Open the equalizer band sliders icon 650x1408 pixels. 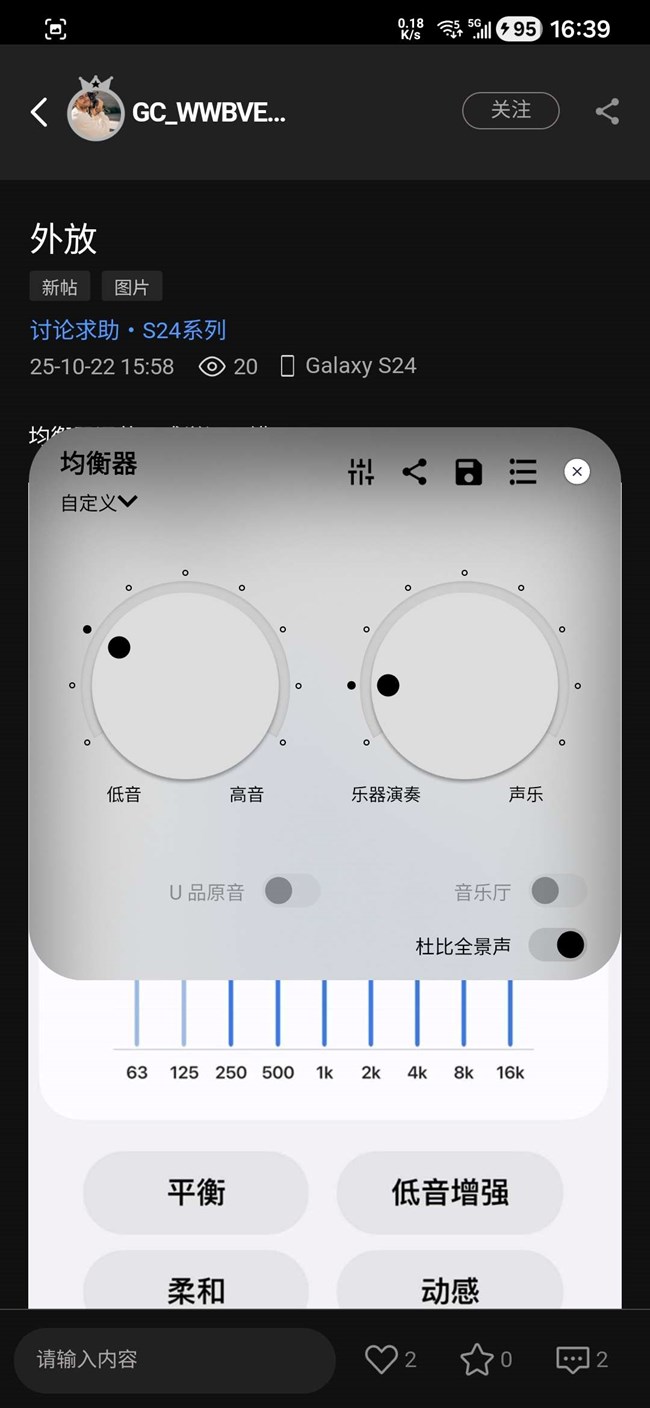(361, 472)
